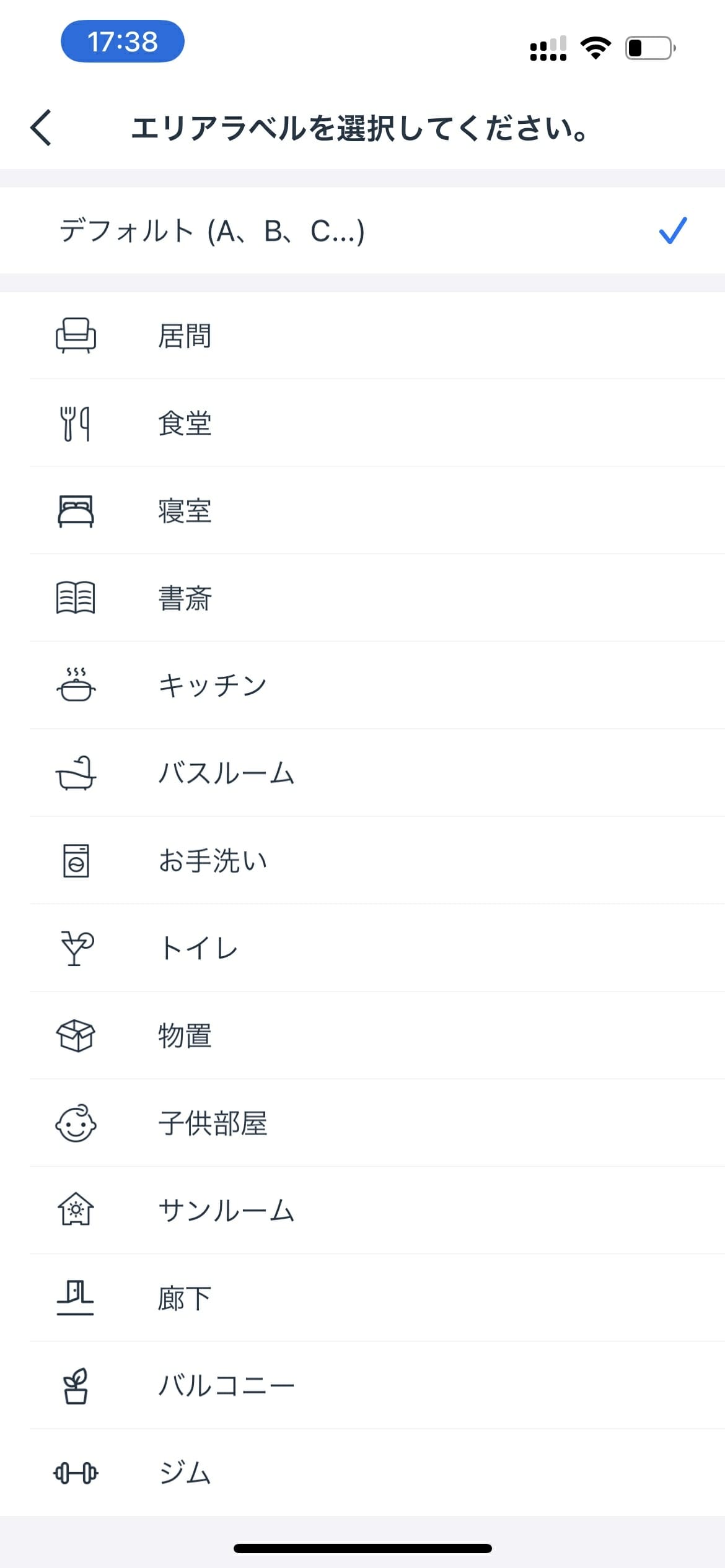
Task: Pick the トイレ label
Action: coord(362,947)
